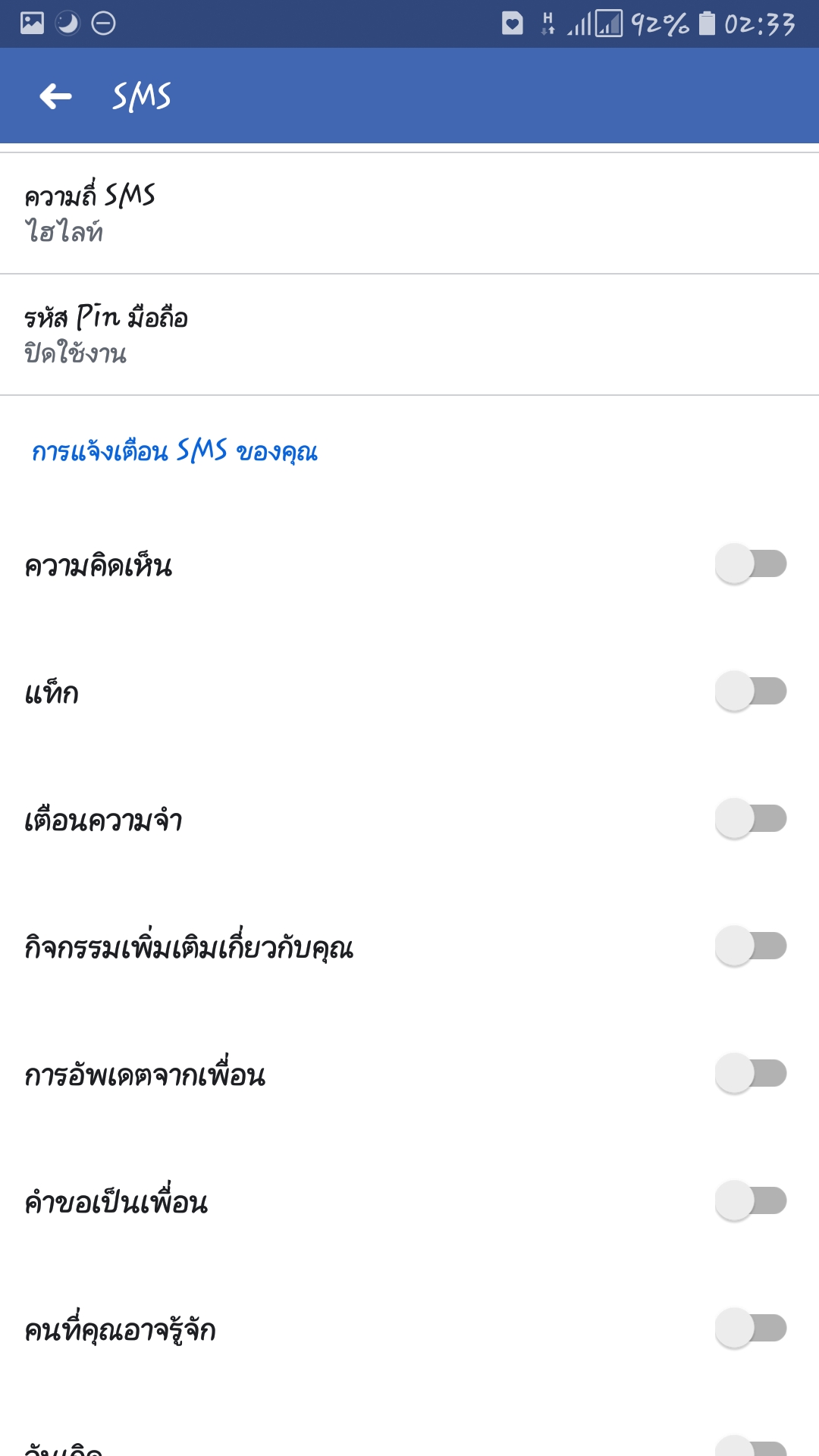This screenshot has width=819, height=1456.
Task: Toggle the แท็ก SMS notification switch
Action: pyautogui.click(x=751, y=691)
